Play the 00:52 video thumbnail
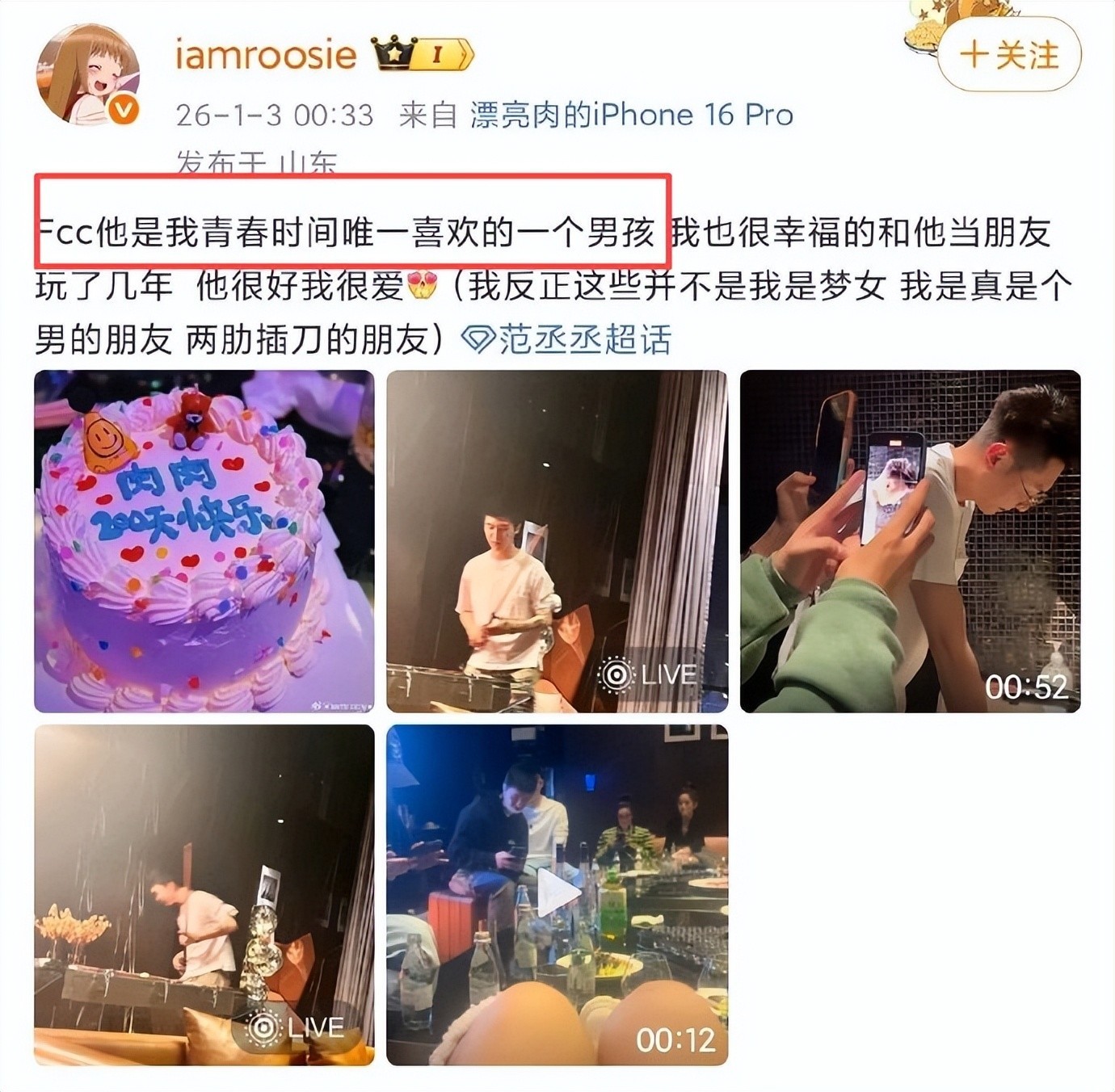Screen dimensions: 1115x1092 click(x=911, y=541)
